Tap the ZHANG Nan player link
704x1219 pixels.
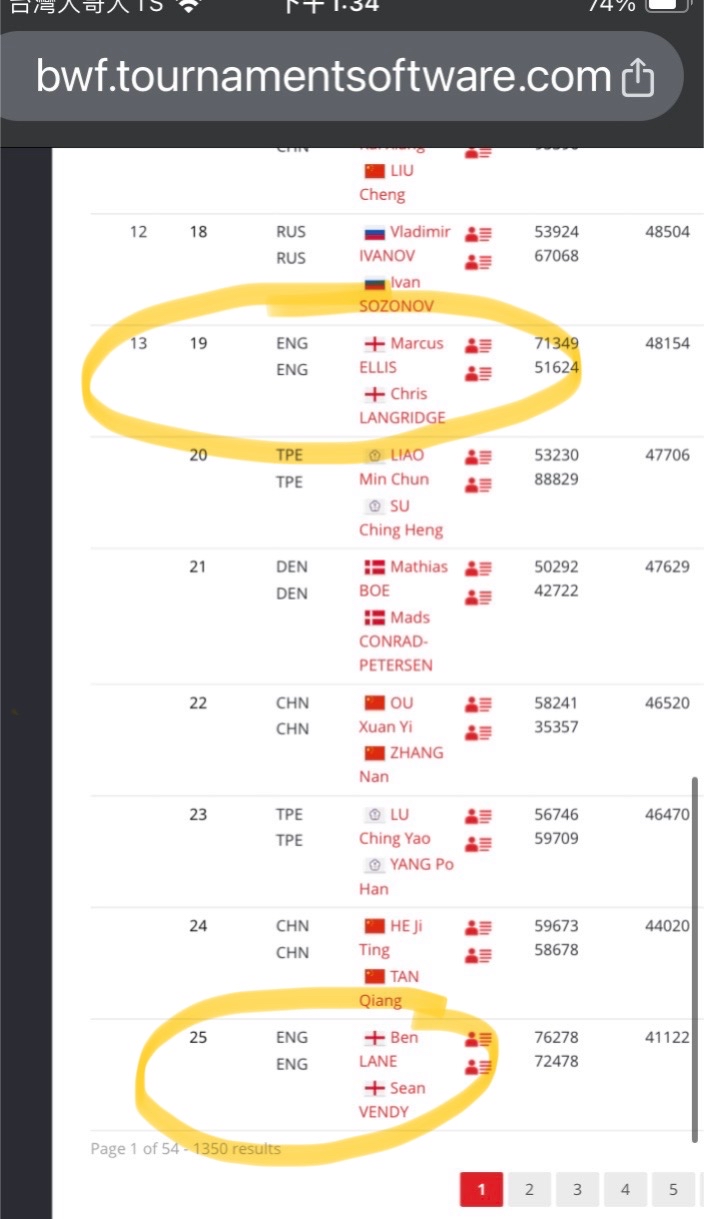402,764
